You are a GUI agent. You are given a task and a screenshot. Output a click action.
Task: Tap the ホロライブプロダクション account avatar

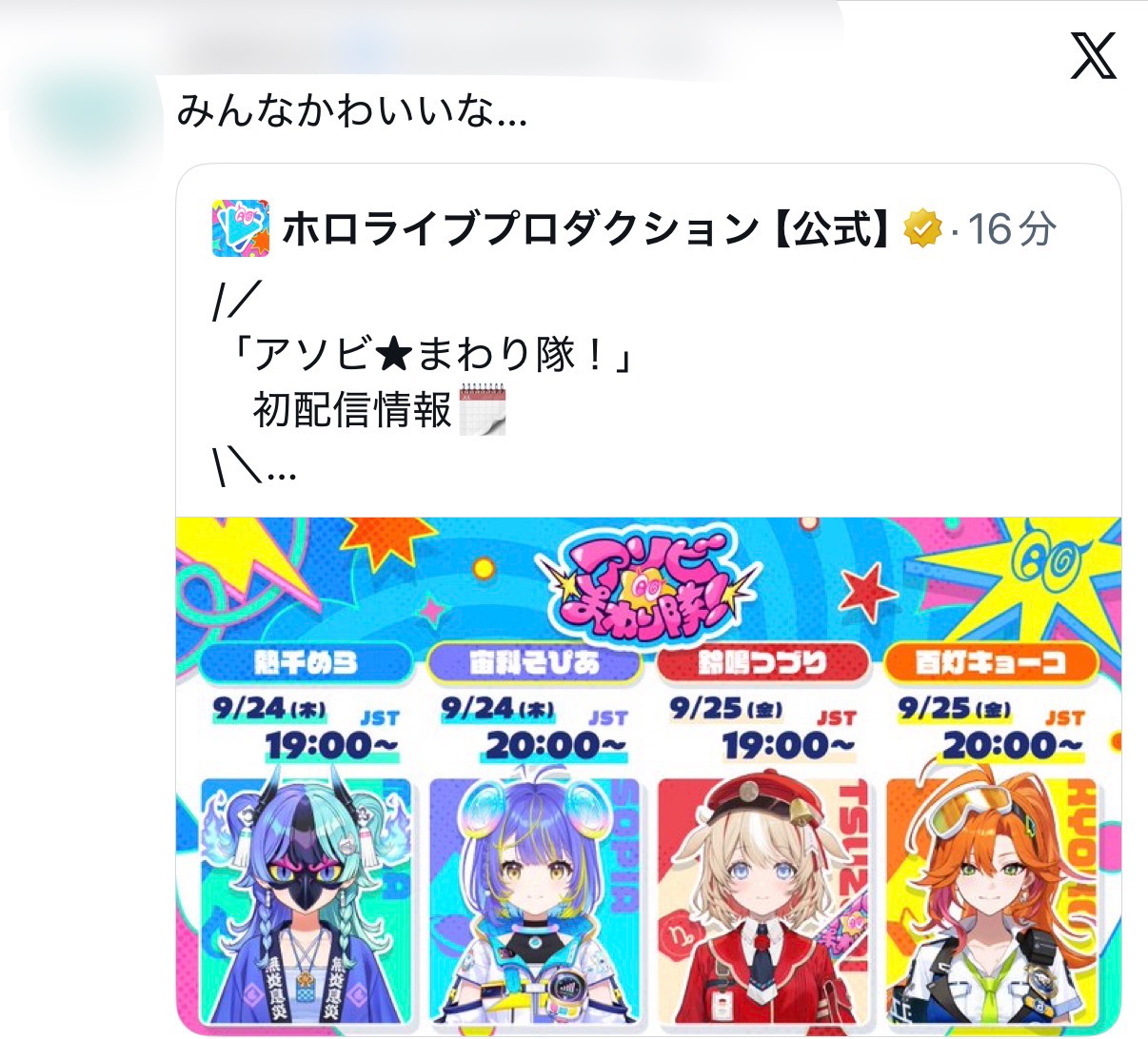(240, 228)
